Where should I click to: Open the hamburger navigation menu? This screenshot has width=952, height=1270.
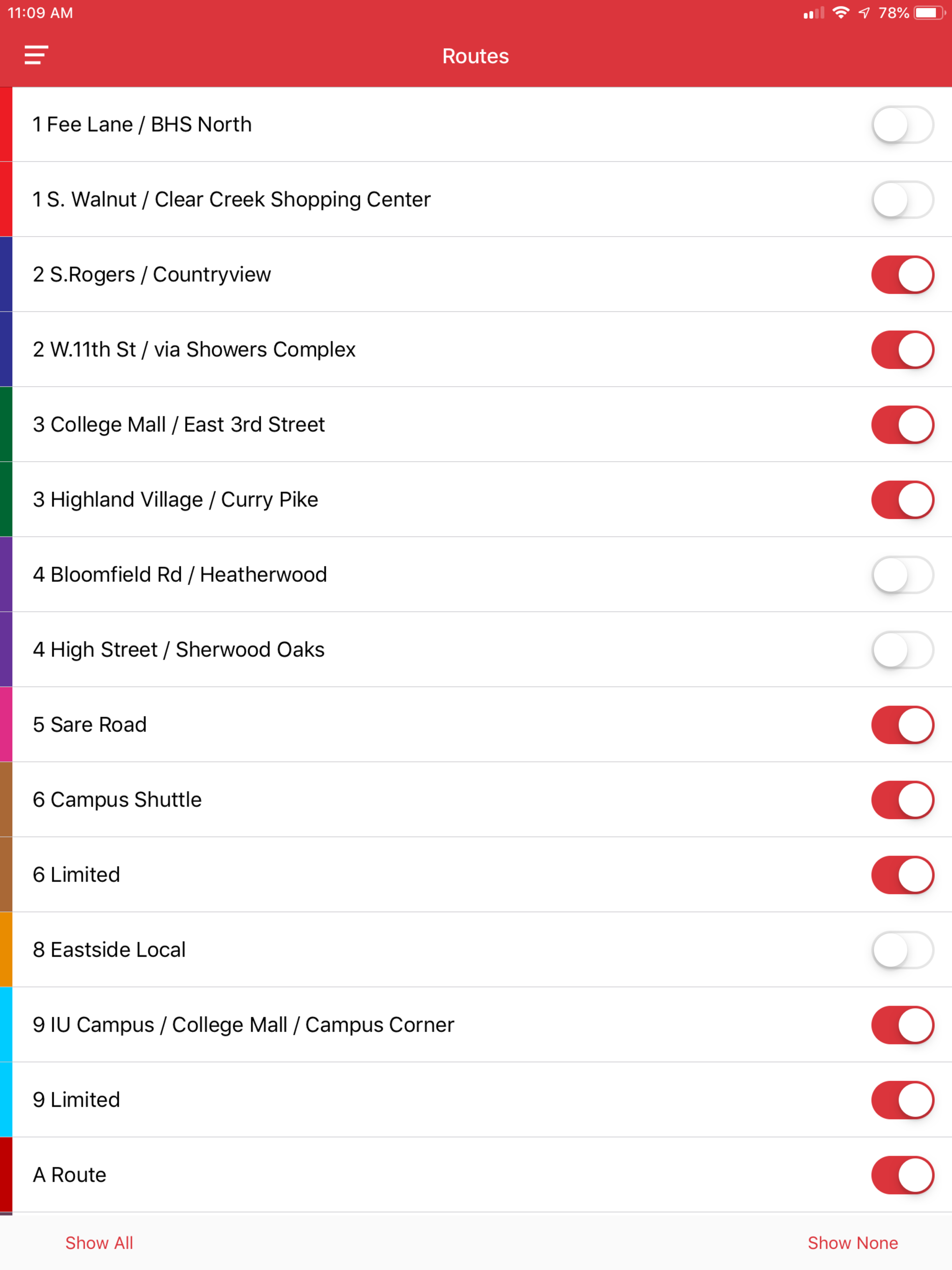[35, 55]
